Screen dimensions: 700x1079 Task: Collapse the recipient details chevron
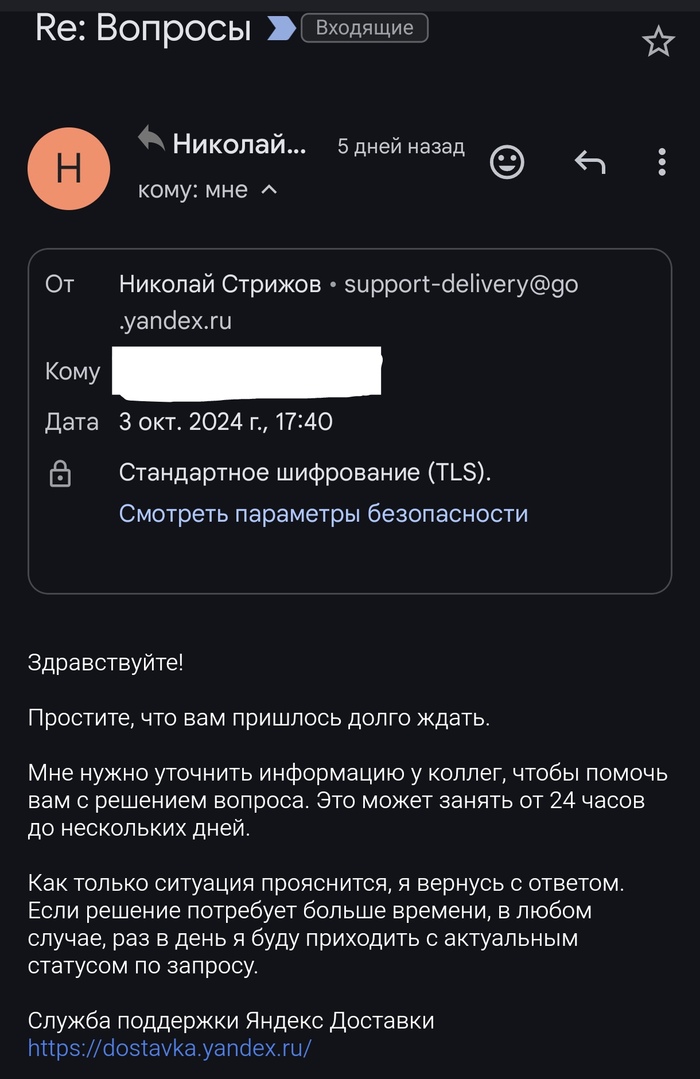tap(268, 190)
